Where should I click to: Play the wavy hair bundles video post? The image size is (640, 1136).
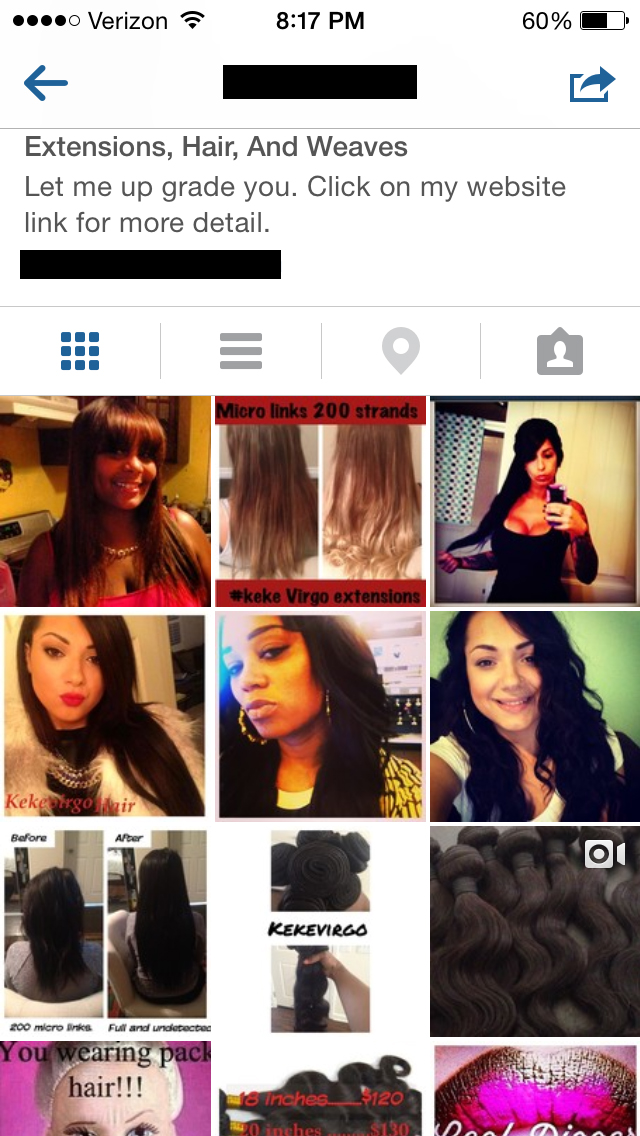pyautogui.click(x=535, y=930)
